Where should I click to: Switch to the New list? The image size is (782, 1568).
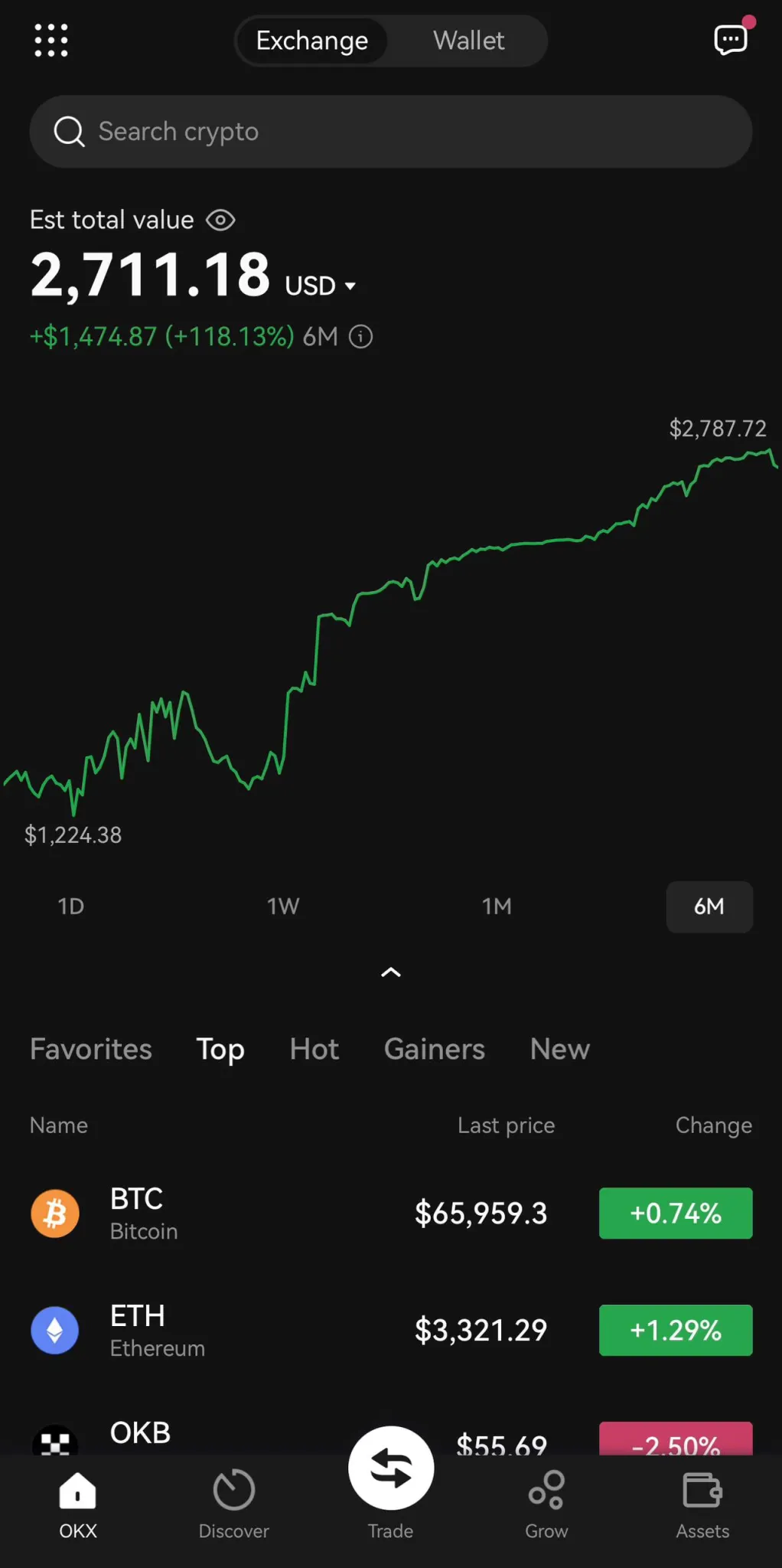pyautogui.click(x=559, y=1049)
